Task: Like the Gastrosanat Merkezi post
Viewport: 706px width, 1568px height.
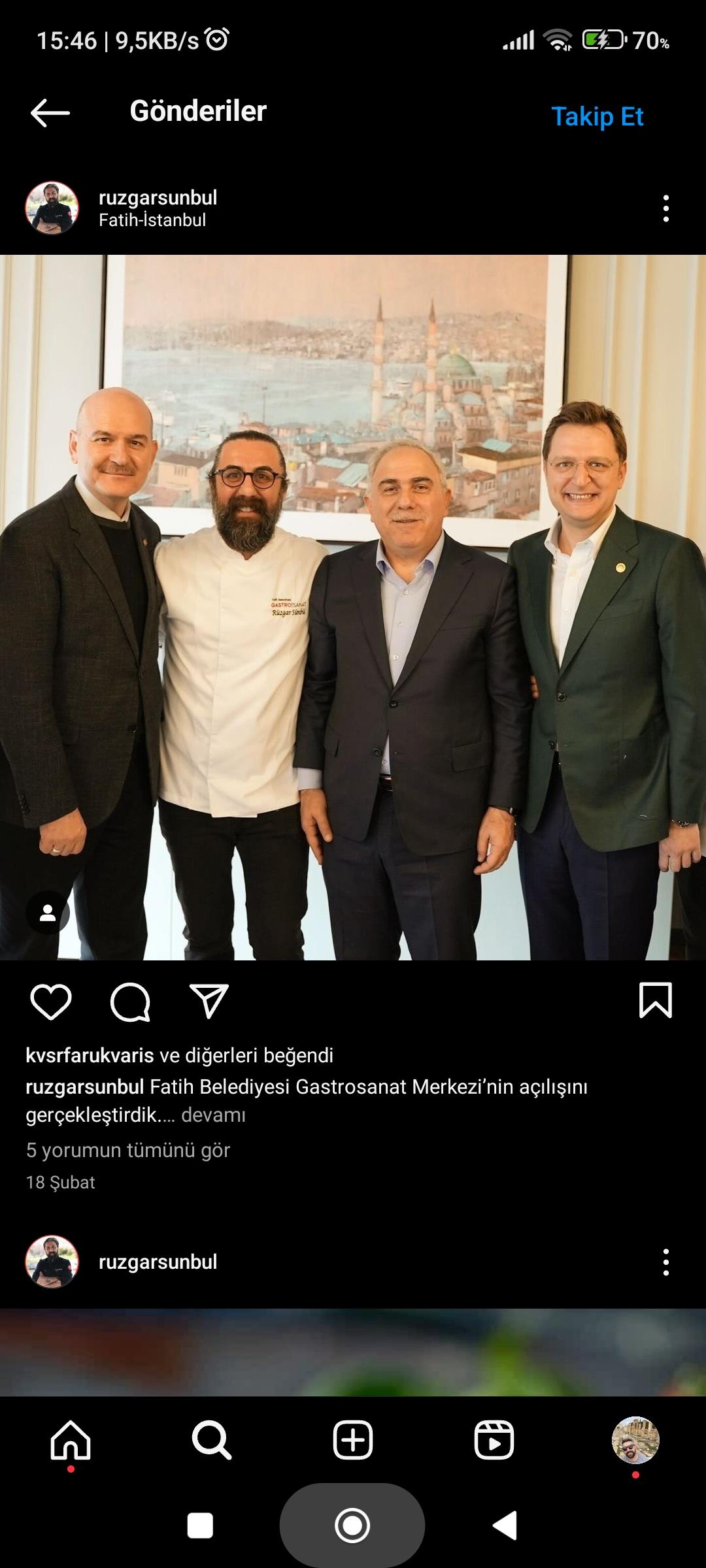Action: [x=51, y=1002]
